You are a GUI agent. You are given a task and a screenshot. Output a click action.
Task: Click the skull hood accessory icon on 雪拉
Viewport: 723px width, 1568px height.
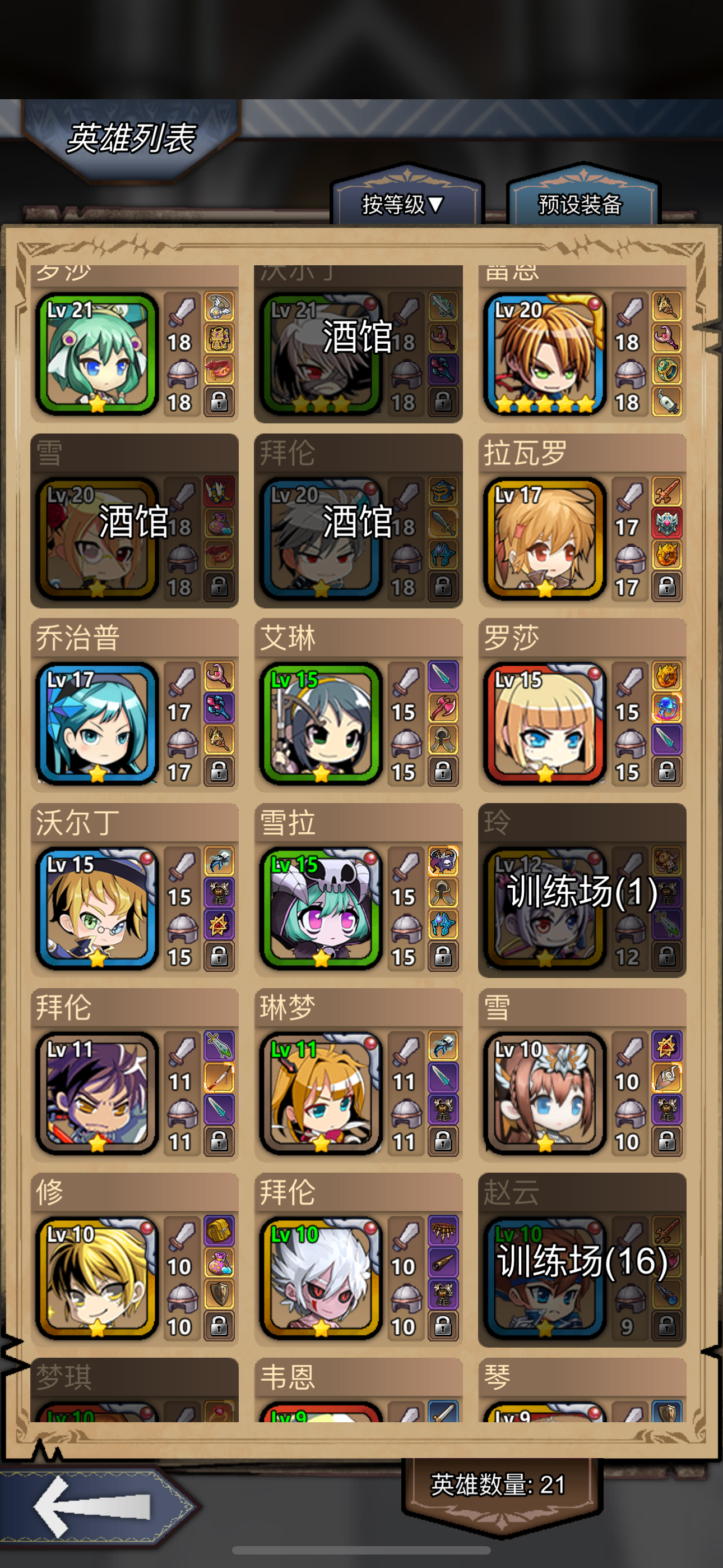pyautogui.click(x=443, y=861)
